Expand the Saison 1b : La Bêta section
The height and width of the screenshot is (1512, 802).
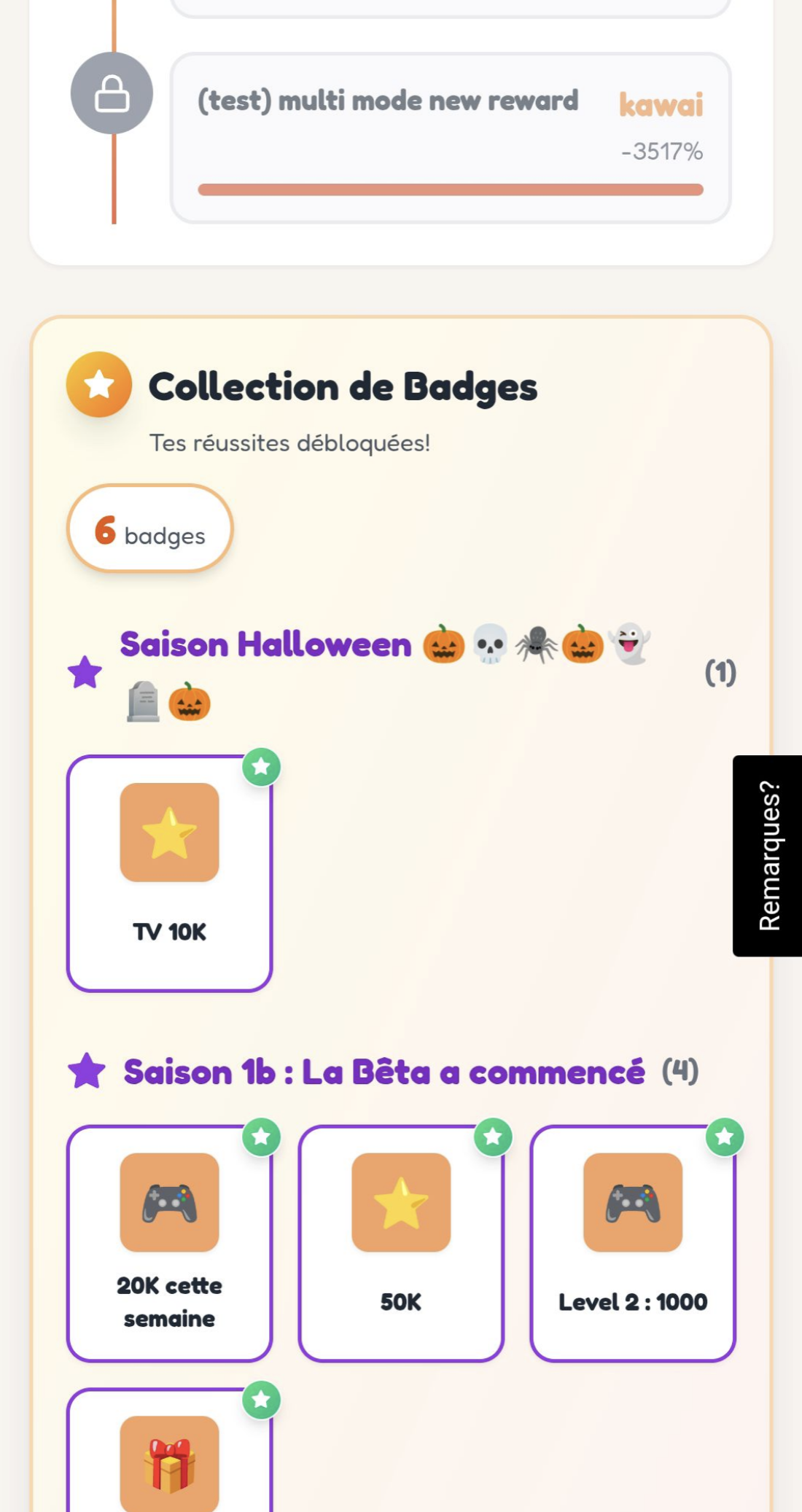point(383,1072)
